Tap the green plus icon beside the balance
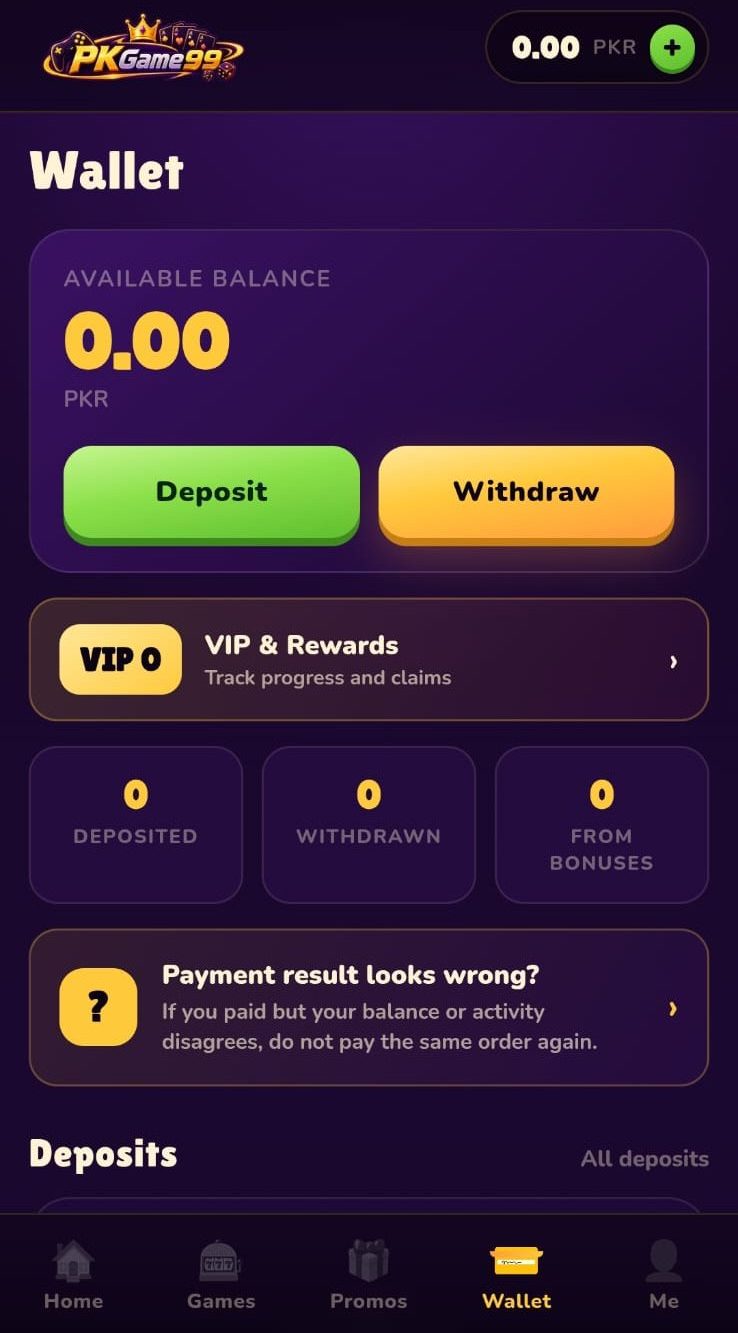738x1333 pixels. click(672, 48)
